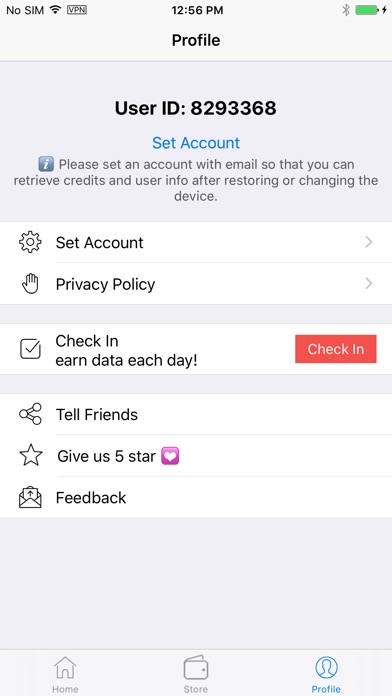This screenshot has height=696, width=392.
Task: Select Give us 5 star
Action: click(196, 456)
